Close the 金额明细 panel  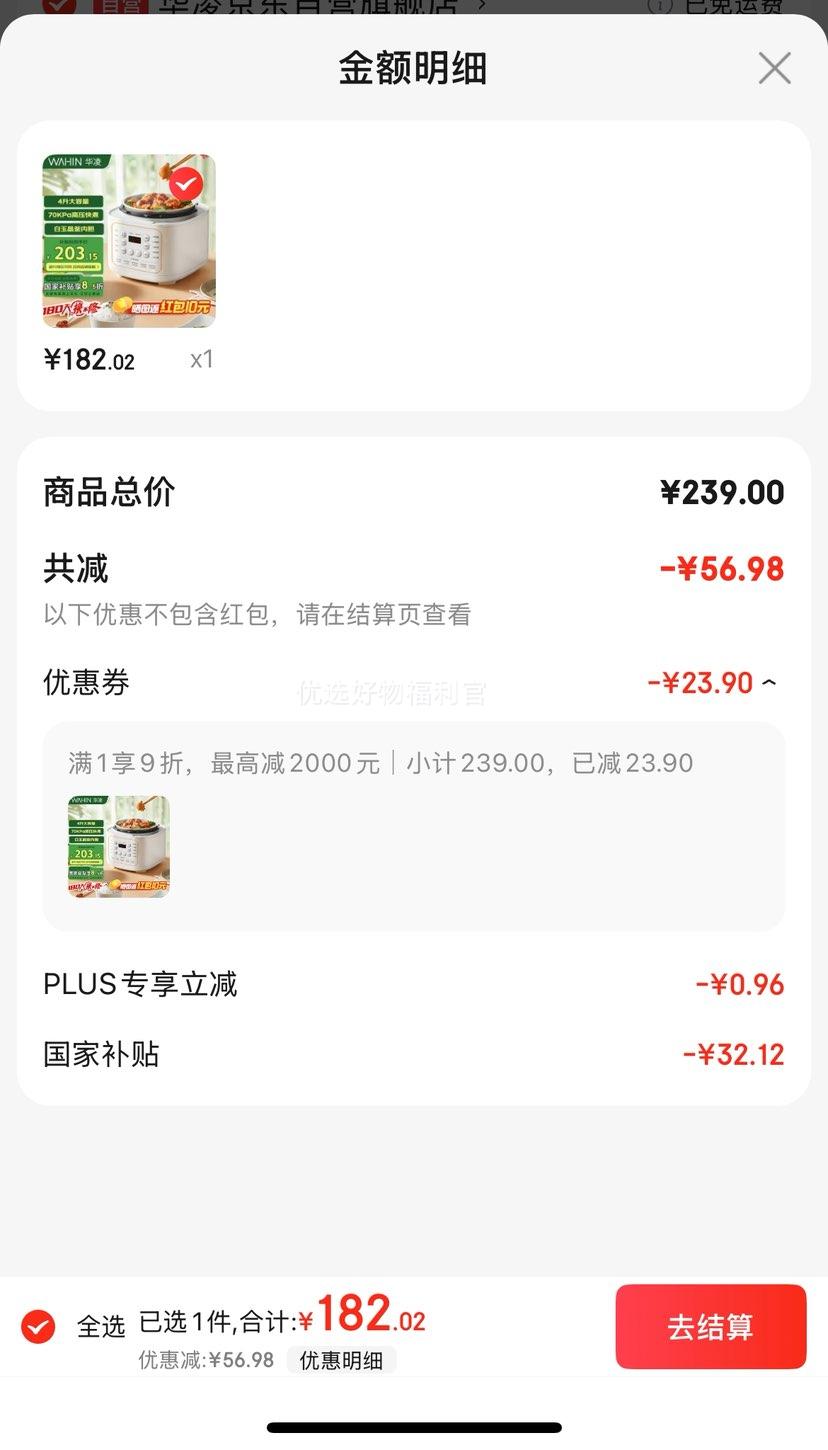[x=774, y=68]
